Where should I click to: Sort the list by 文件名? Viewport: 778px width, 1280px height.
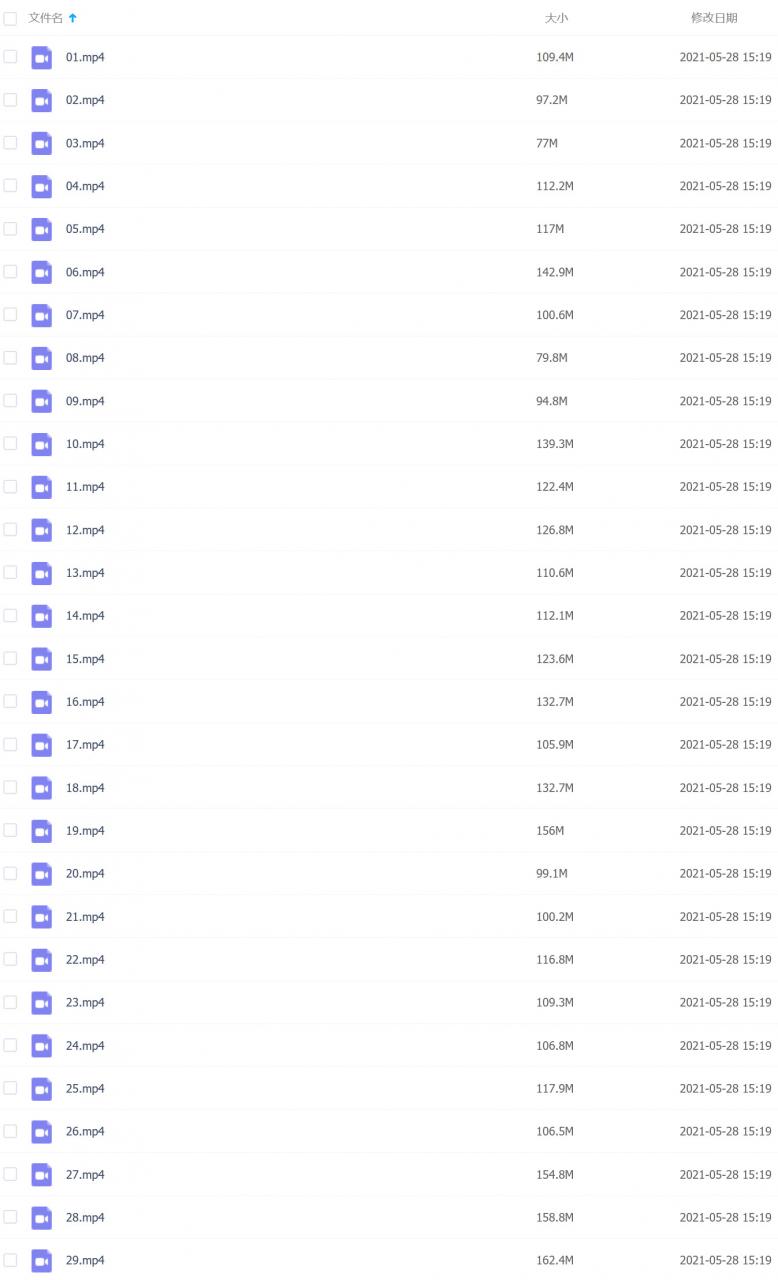tap(46, 18)
